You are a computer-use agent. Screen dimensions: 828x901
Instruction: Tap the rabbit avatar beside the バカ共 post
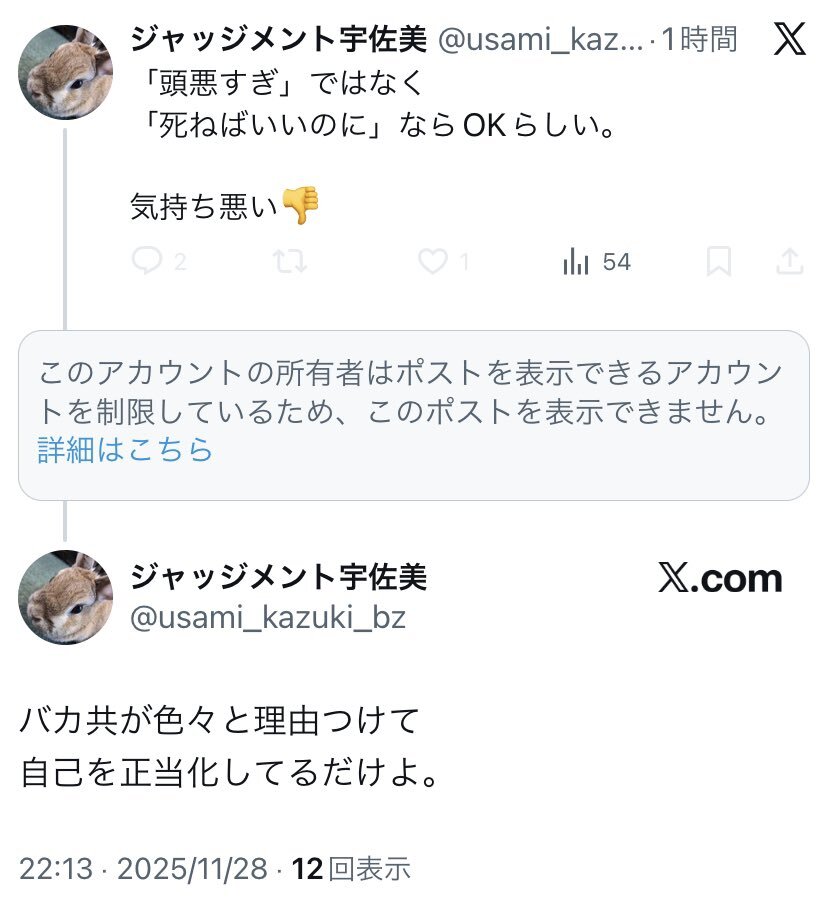tap(66, 597)
